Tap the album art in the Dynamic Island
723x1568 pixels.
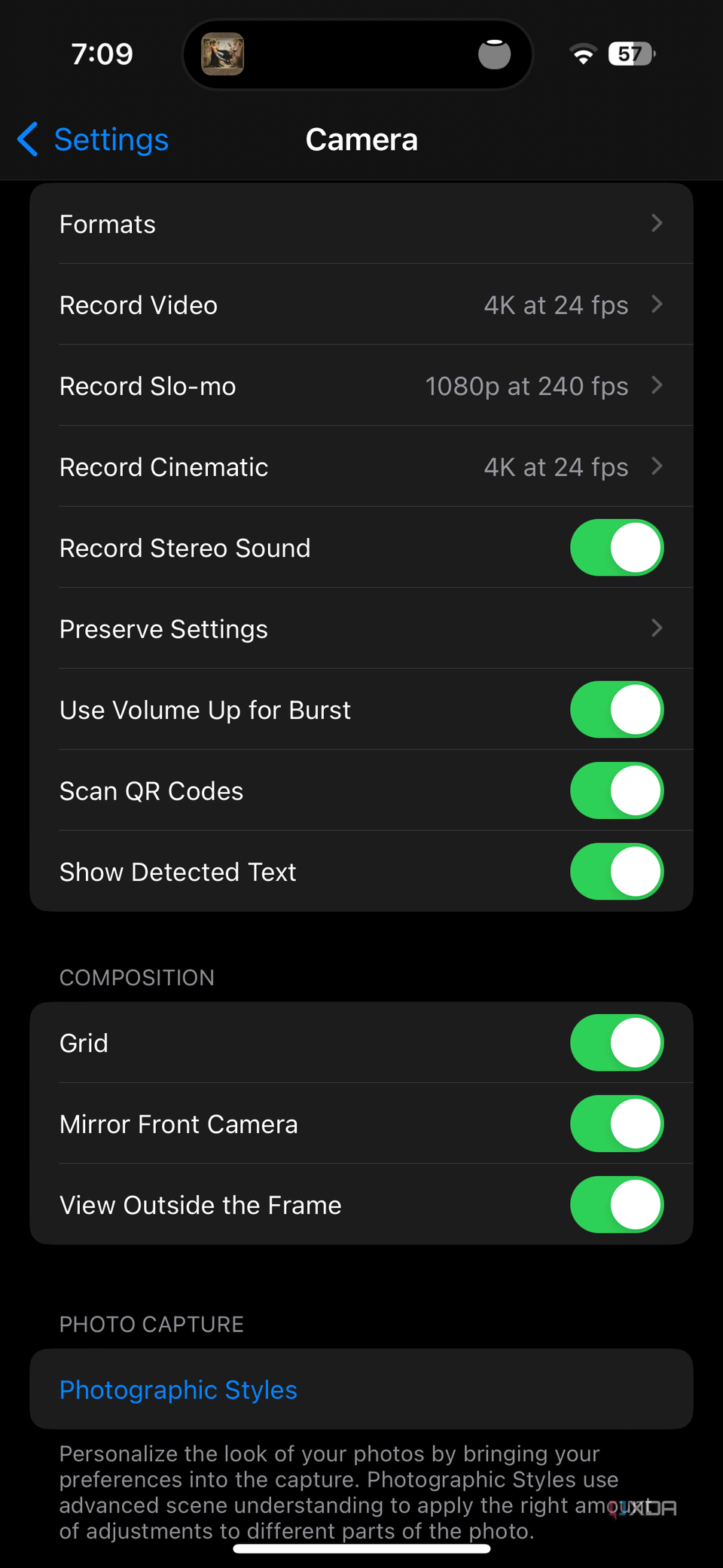[x=221, y=53]
